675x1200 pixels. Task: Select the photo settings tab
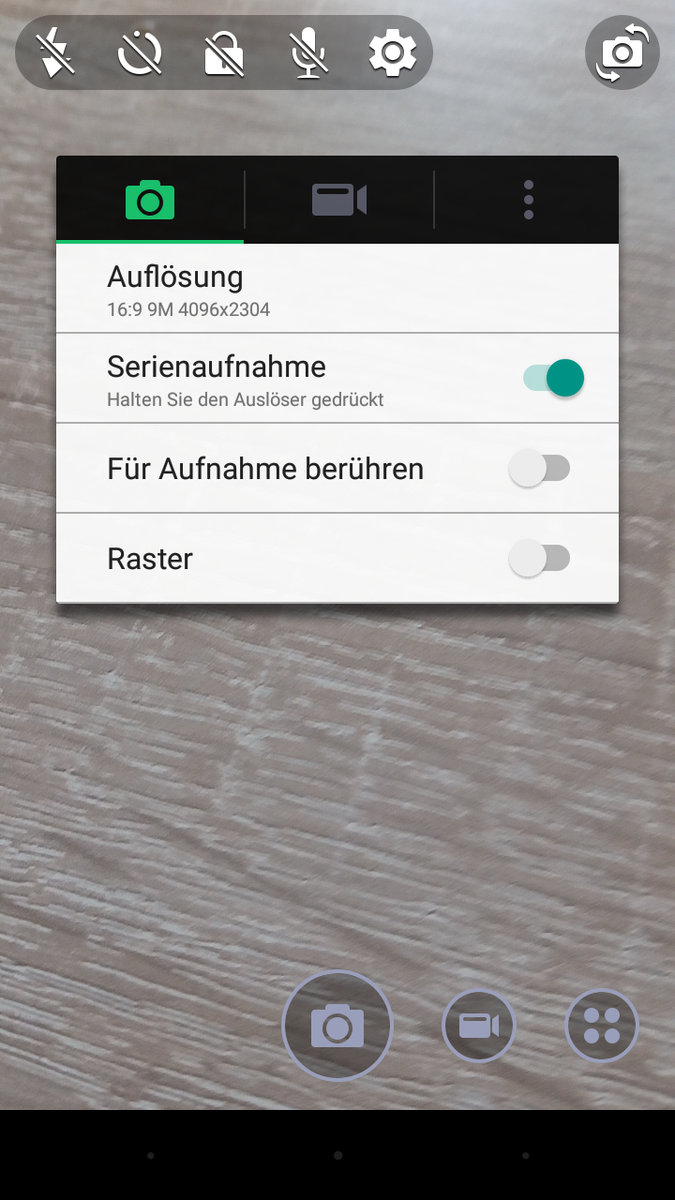click(x=150, y=200)
